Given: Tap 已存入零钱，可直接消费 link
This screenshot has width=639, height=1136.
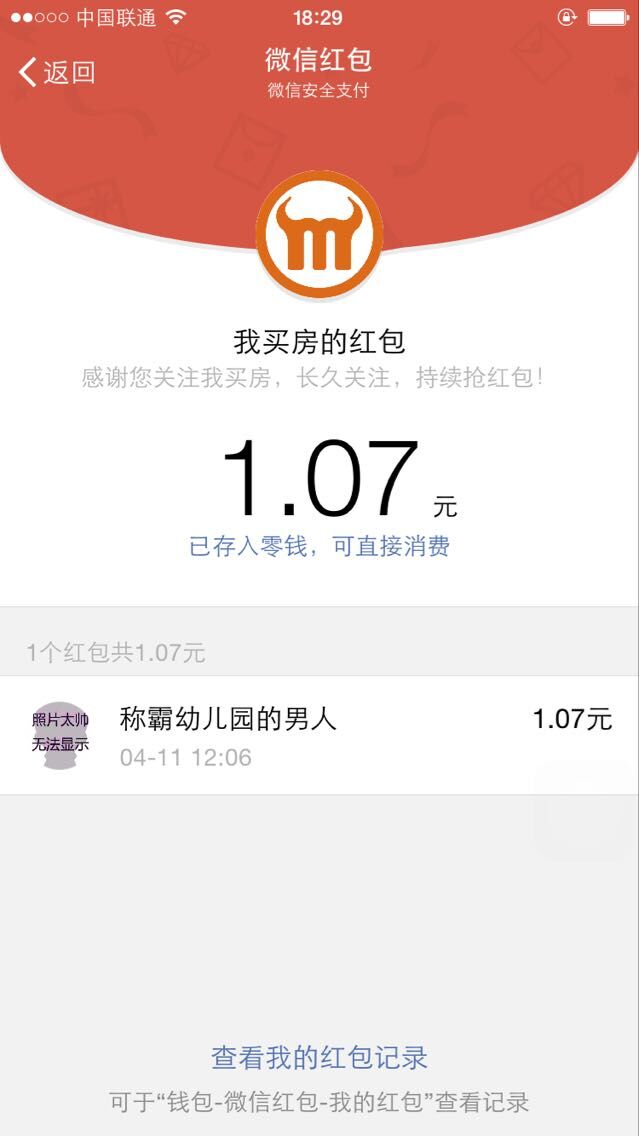Looking at the screenshot, I should [319, 546].
